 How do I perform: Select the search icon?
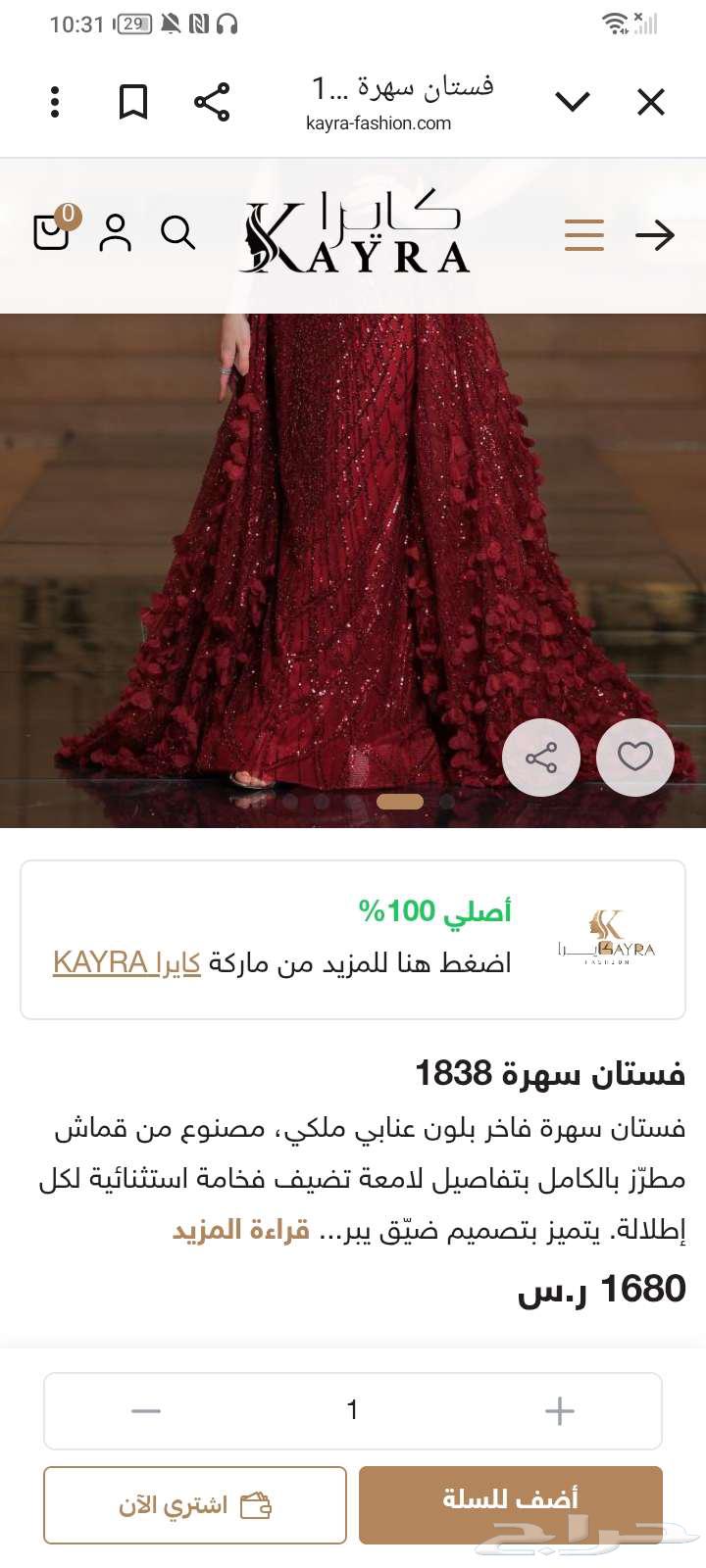pyautogui.click(x=178, y=233)
